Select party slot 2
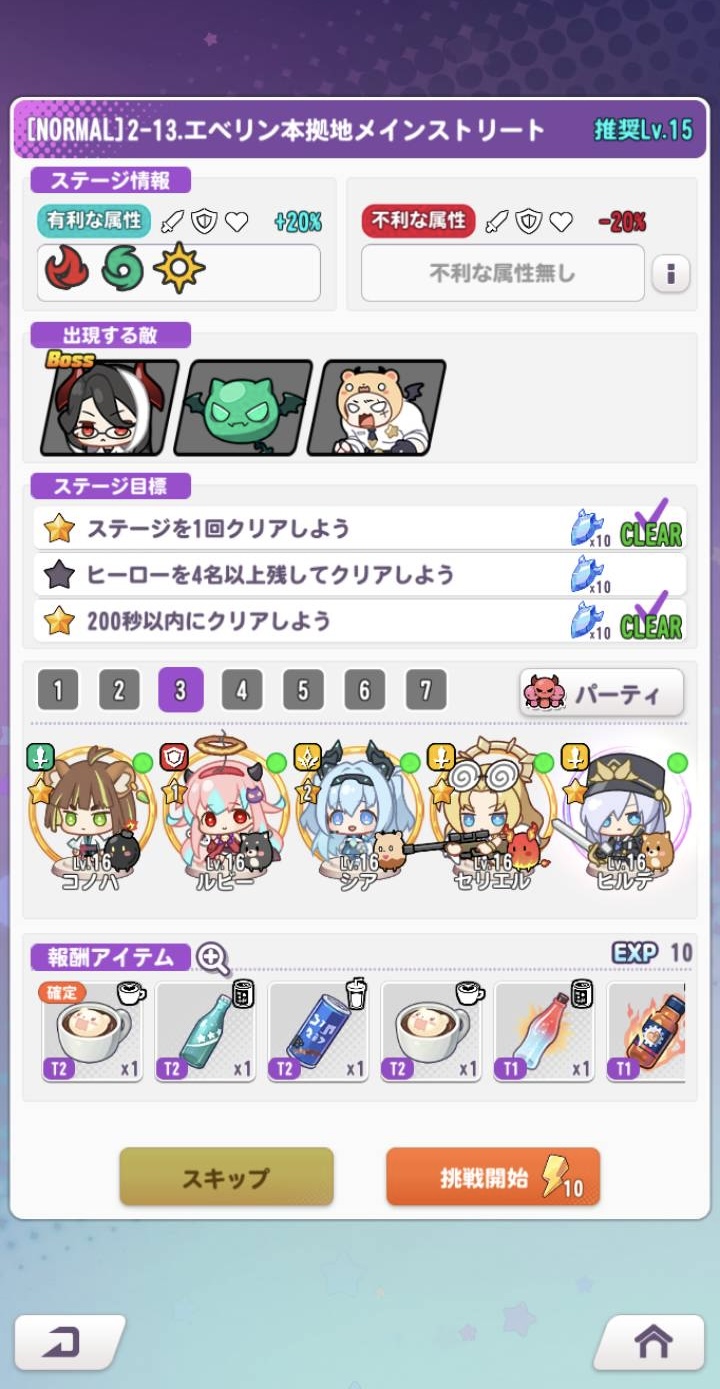This screenshot has width=720, height=1389. coord(119,690)
